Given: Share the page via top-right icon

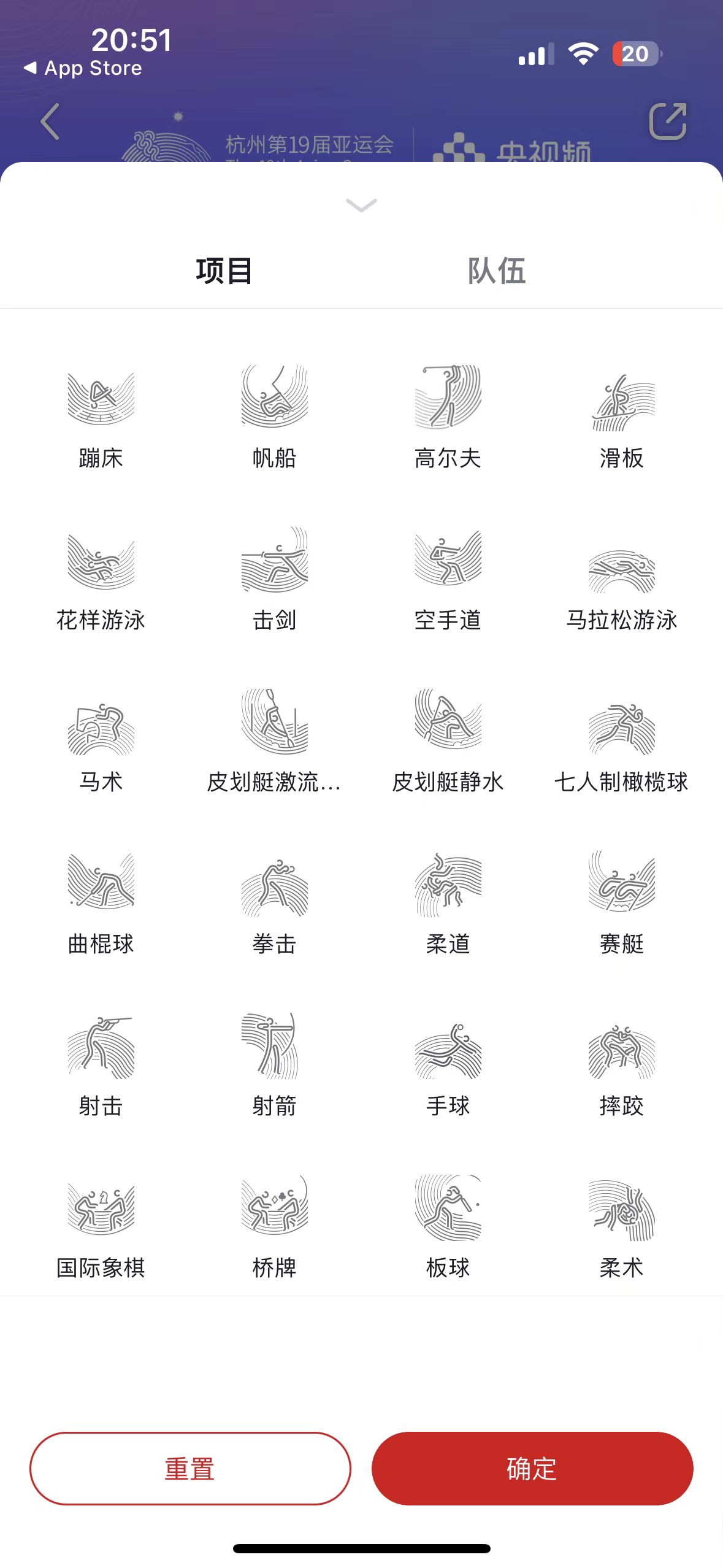Looking at the screenshot, I should (667, 121).
